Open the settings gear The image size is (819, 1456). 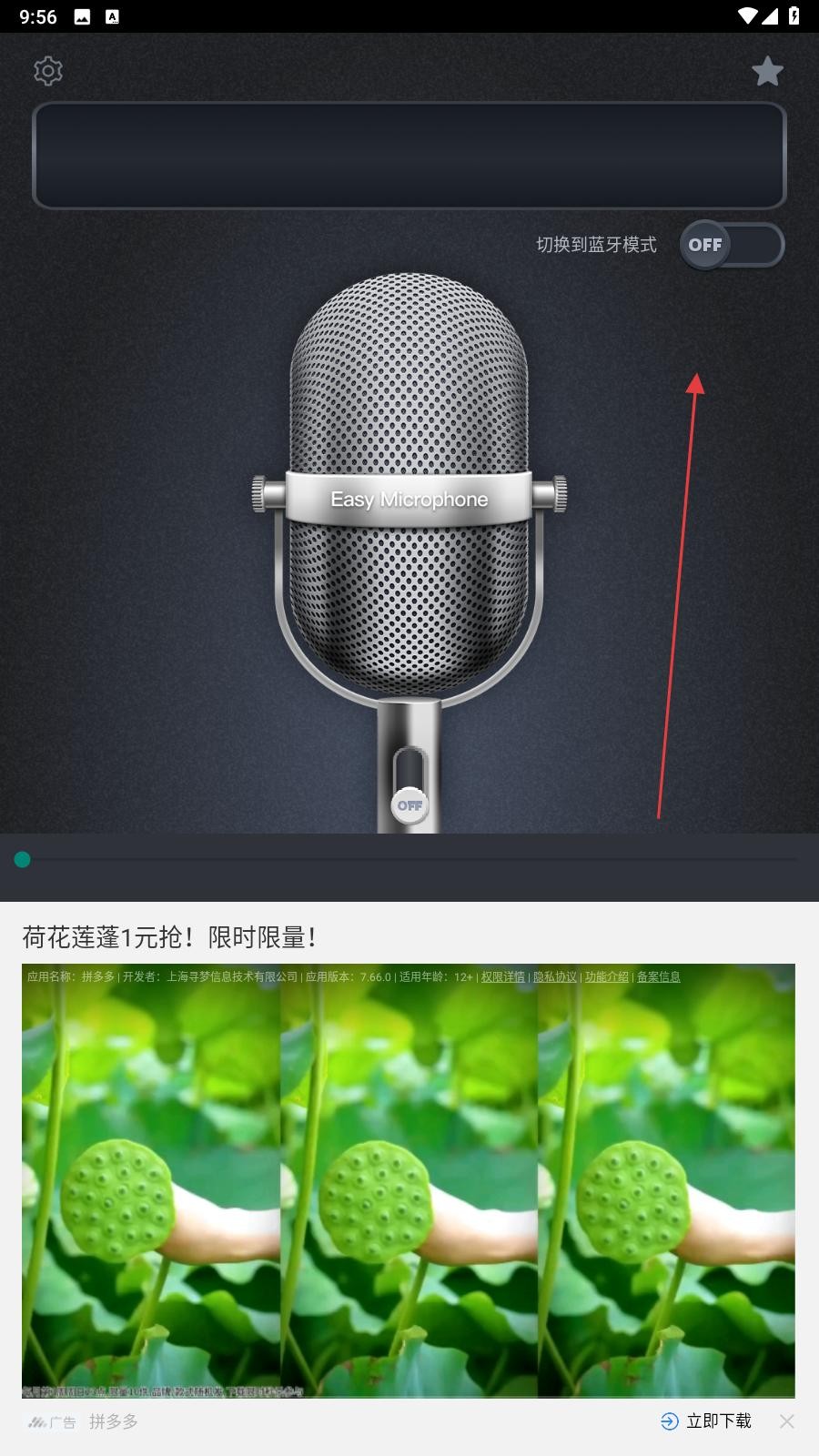pos(48,71)
